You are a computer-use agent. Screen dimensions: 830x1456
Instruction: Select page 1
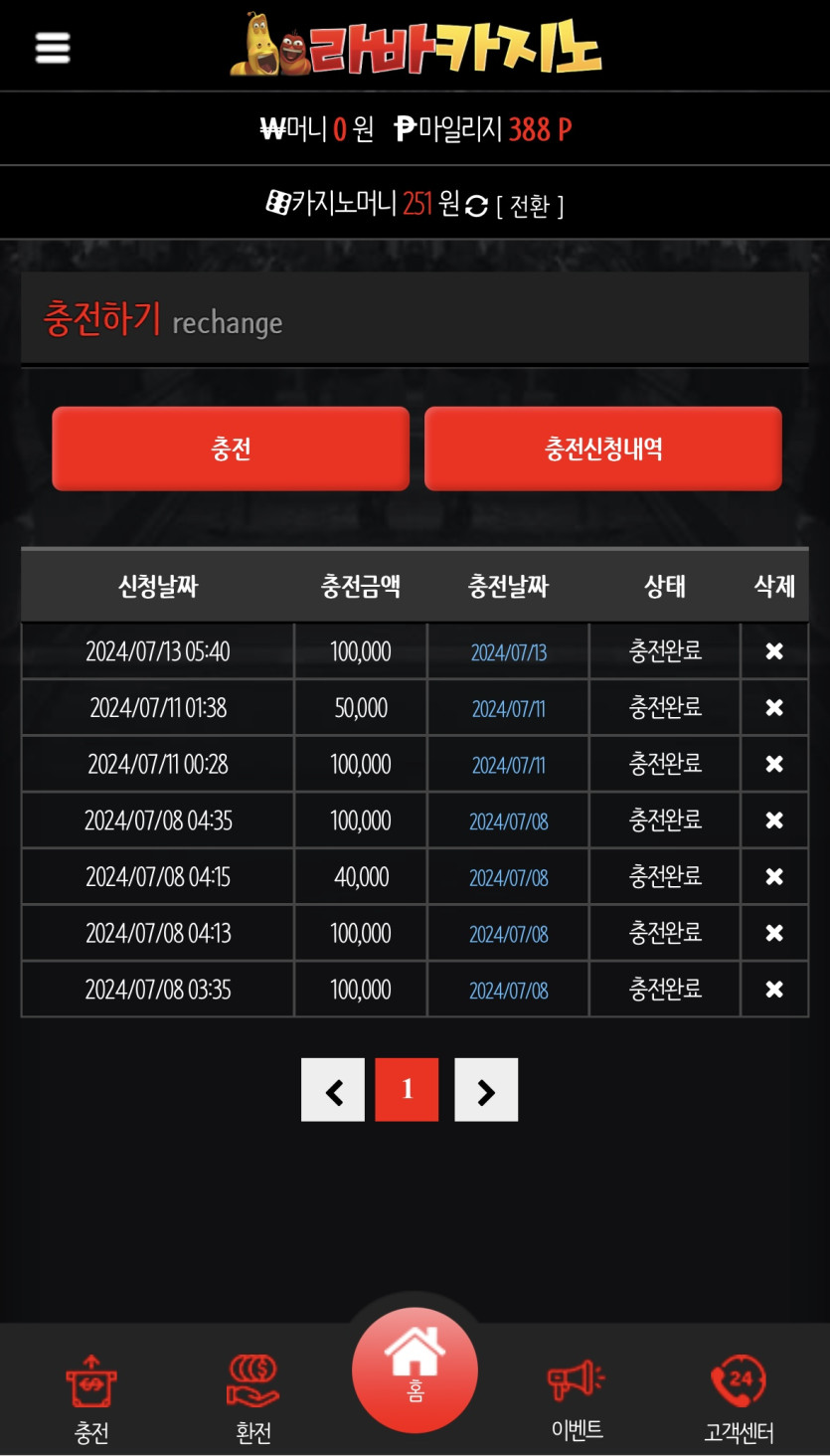pyautogui.click(x=407, y=1090)
